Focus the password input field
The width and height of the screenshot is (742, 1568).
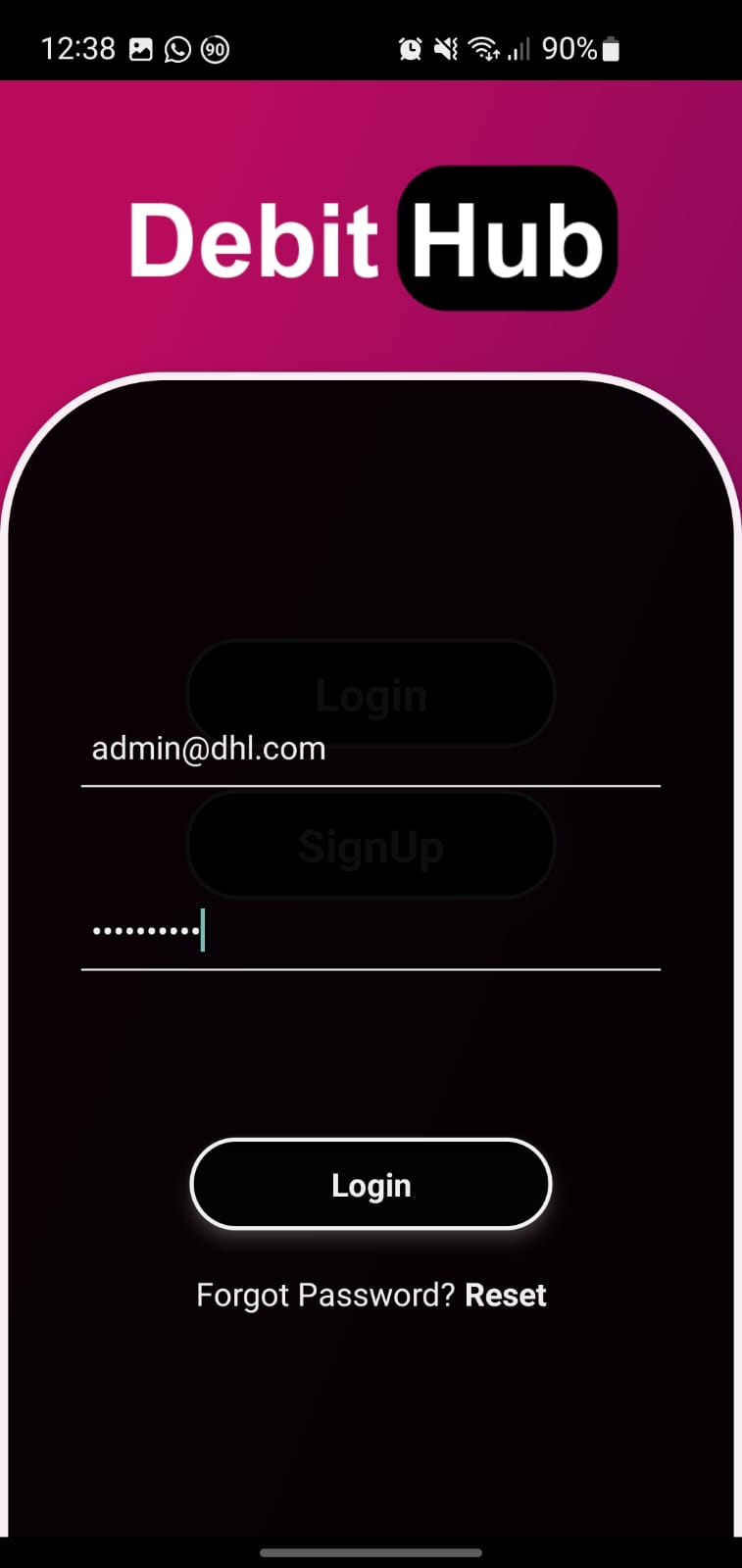[x=371, y=931]
